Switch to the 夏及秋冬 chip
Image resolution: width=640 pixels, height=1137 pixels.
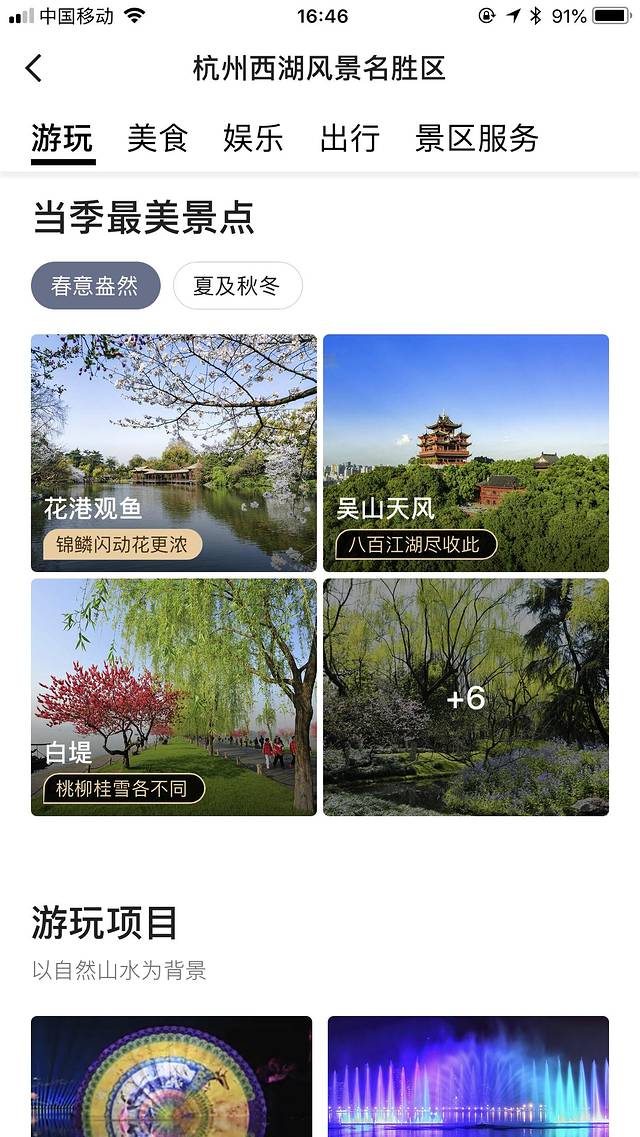click(x=237, y=286)
